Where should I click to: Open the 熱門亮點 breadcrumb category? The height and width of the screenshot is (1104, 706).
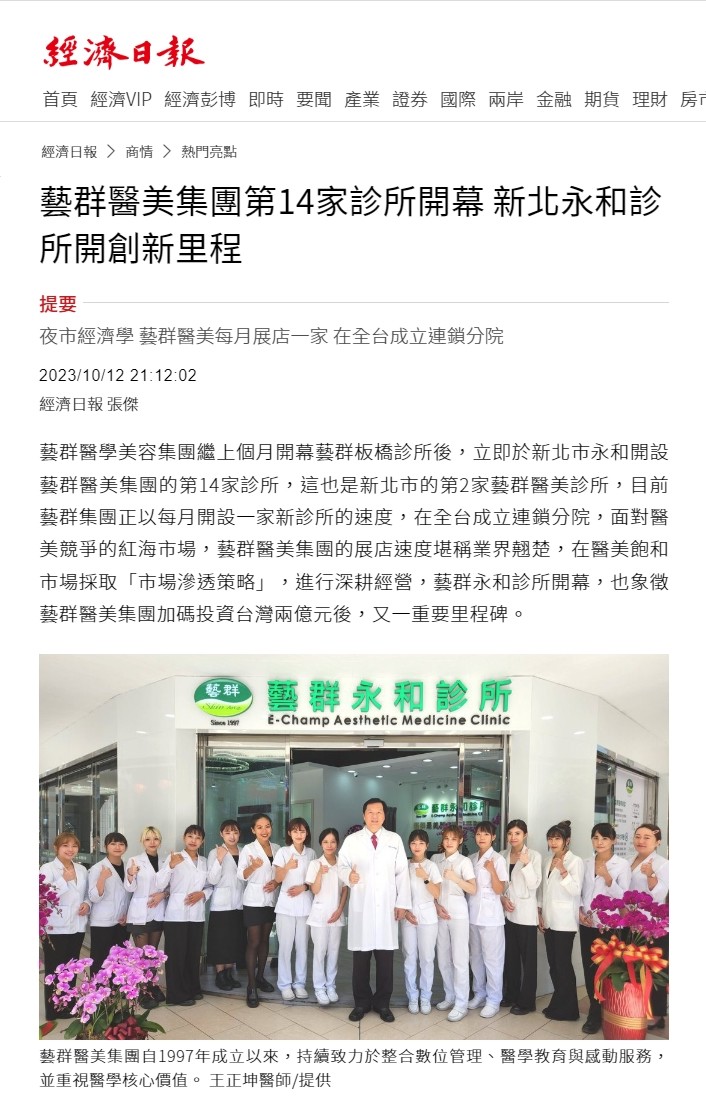click(x=209, y=152)
